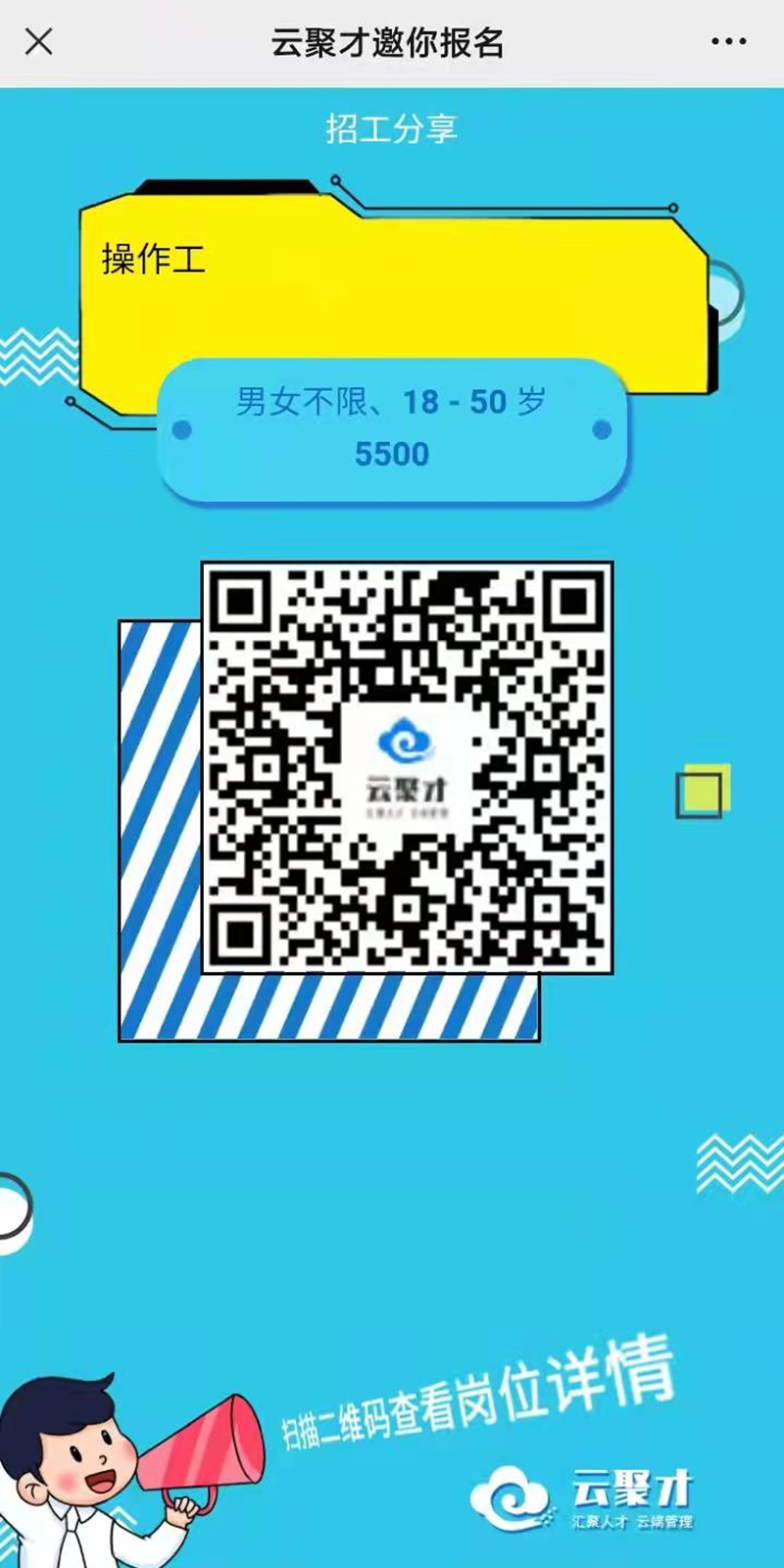Viewport: 784px width, 1568px height.
Task: Open the three-dot overflow menu
Action: coord(728,42)
